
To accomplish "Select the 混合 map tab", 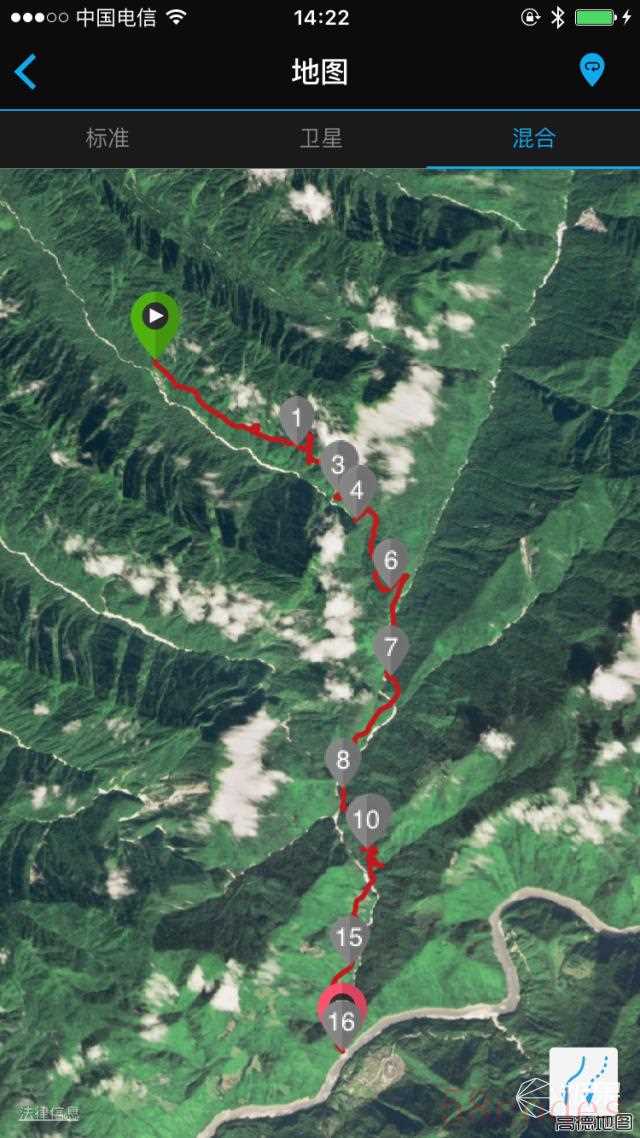I will [534, 138].
